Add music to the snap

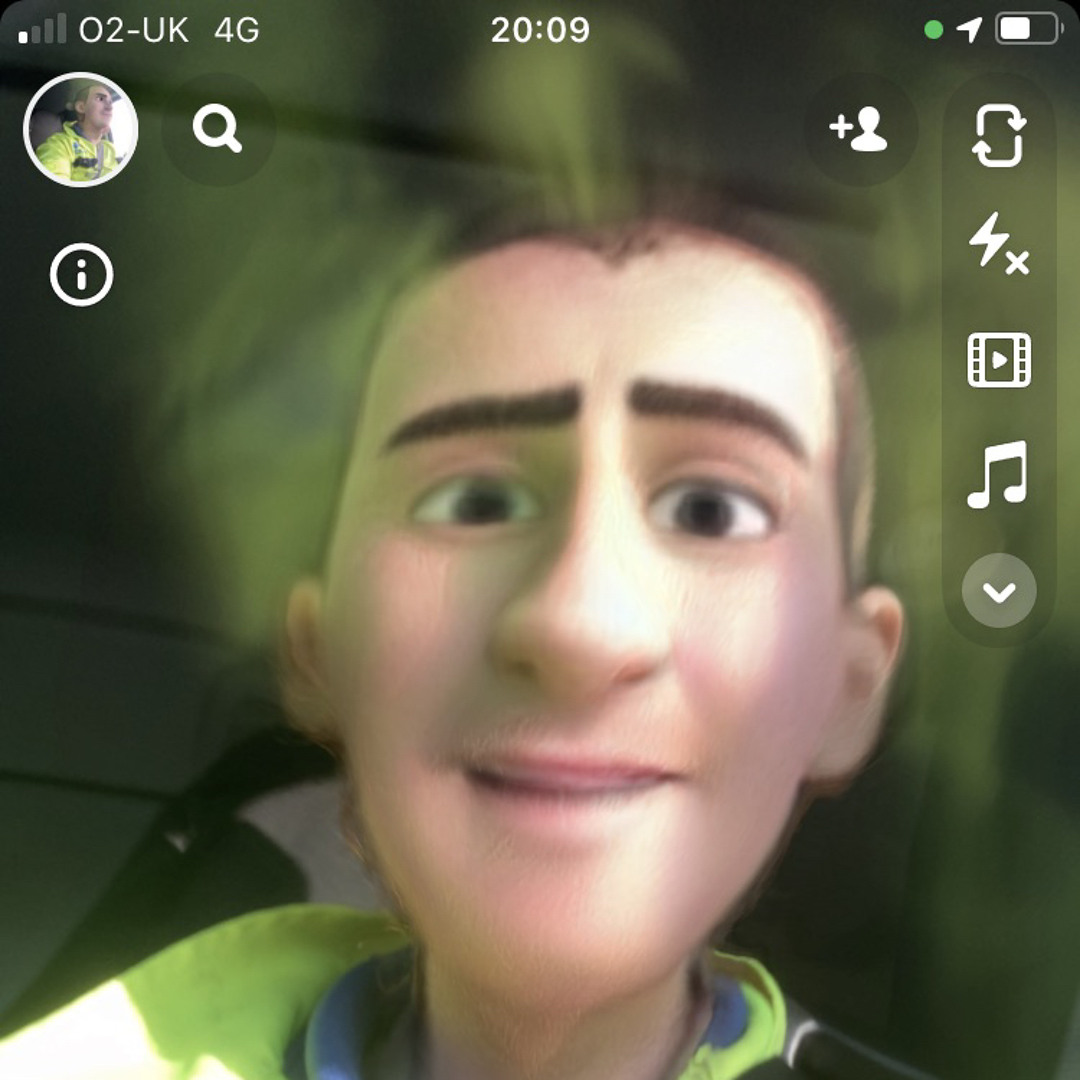pos(997,473)
